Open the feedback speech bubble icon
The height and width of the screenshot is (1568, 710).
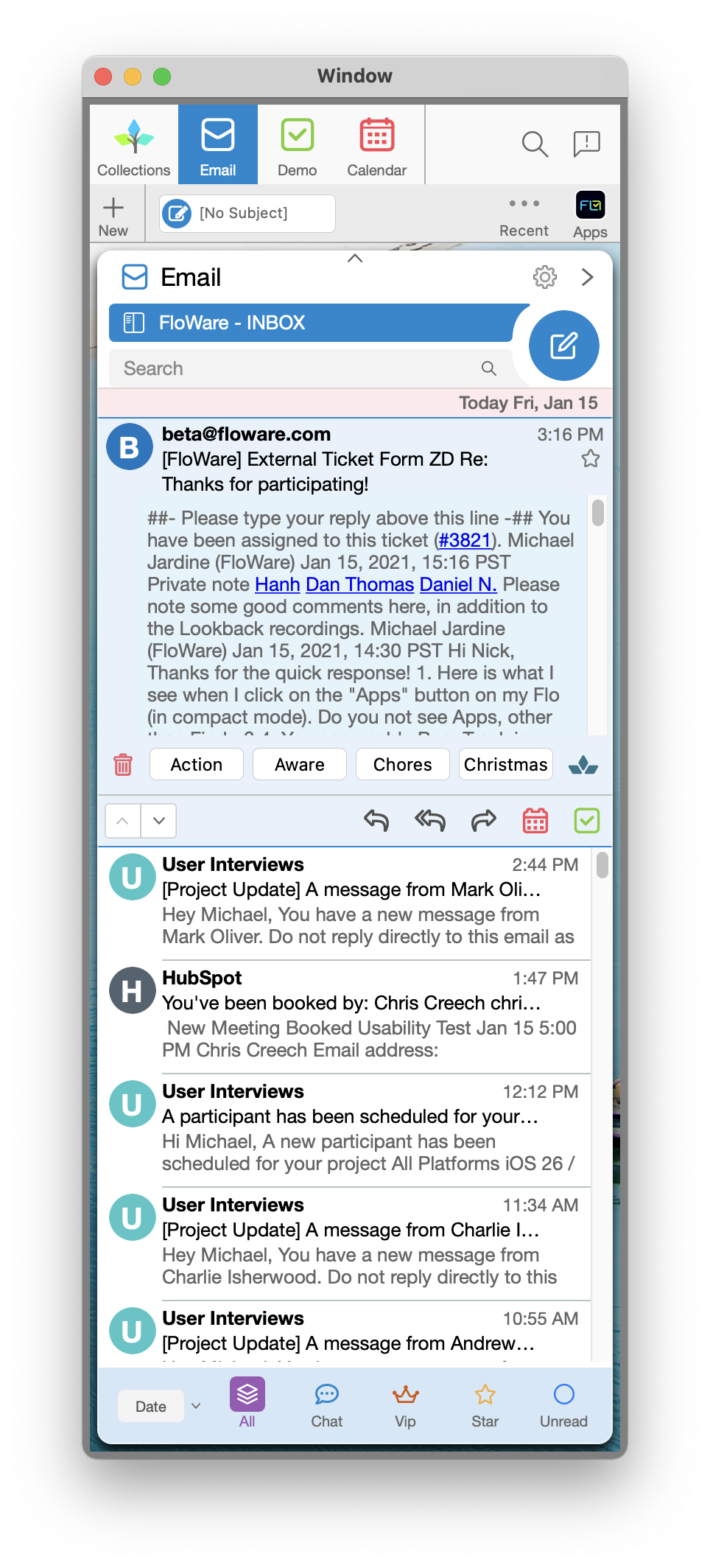(586, 144)
